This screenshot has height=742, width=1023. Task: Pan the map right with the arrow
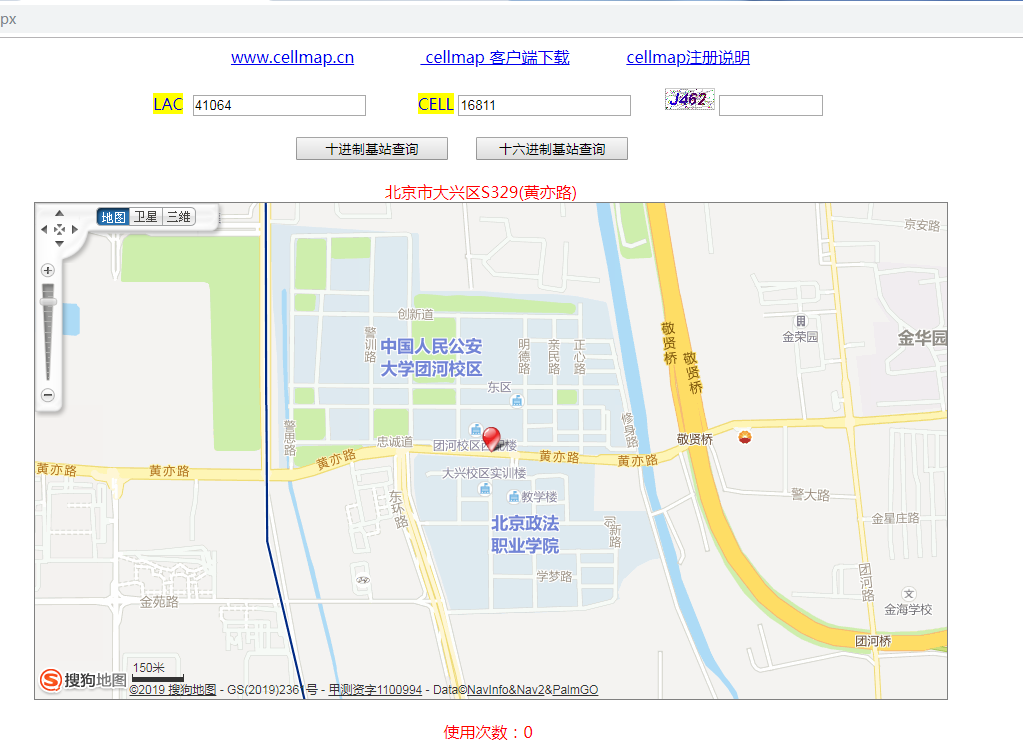pos(75,229)
